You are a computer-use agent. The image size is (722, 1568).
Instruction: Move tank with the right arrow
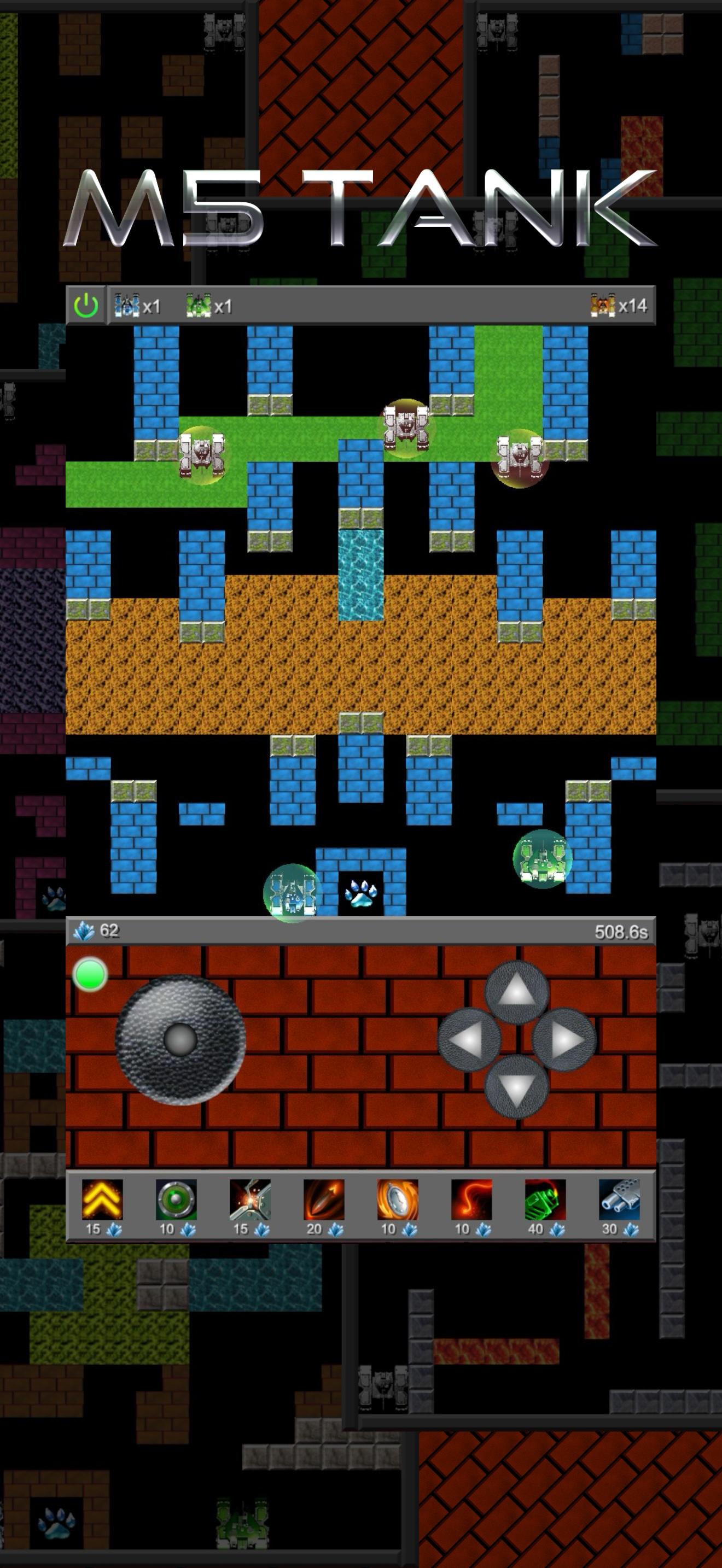[x=564, y=1039]
